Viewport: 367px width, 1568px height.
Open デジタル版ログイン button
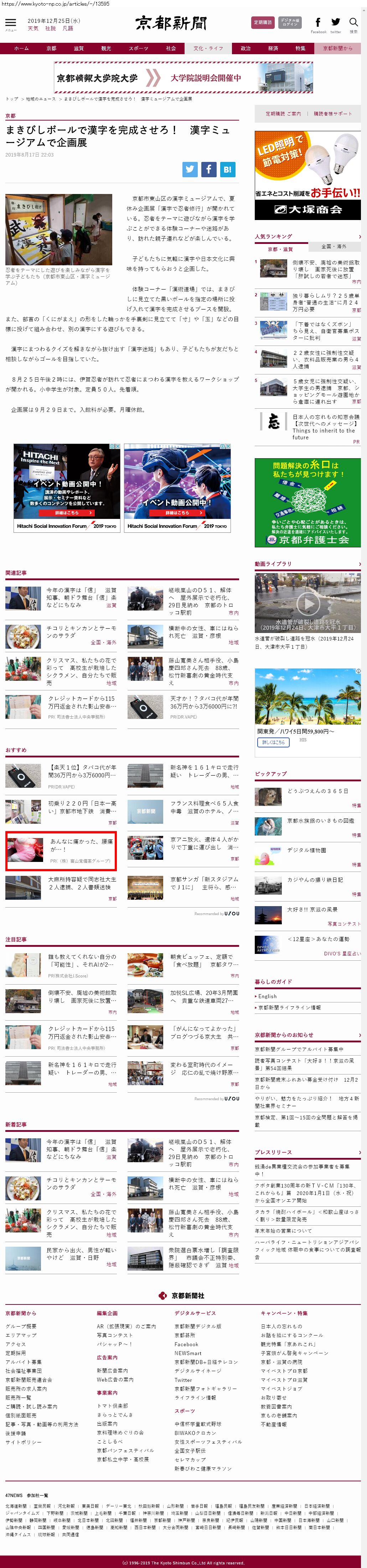tap(289, 22)
